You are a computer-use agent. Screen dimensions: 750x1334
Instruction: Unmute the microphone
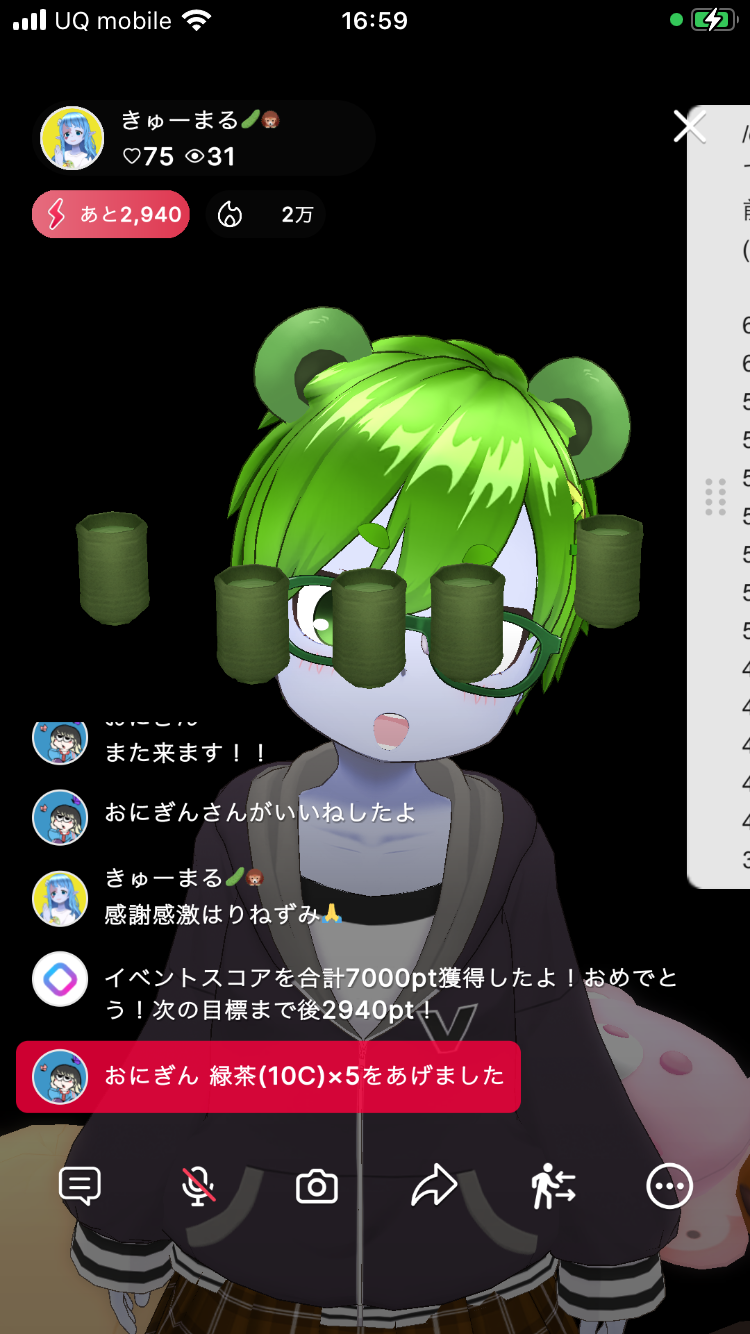point(198,1186)
